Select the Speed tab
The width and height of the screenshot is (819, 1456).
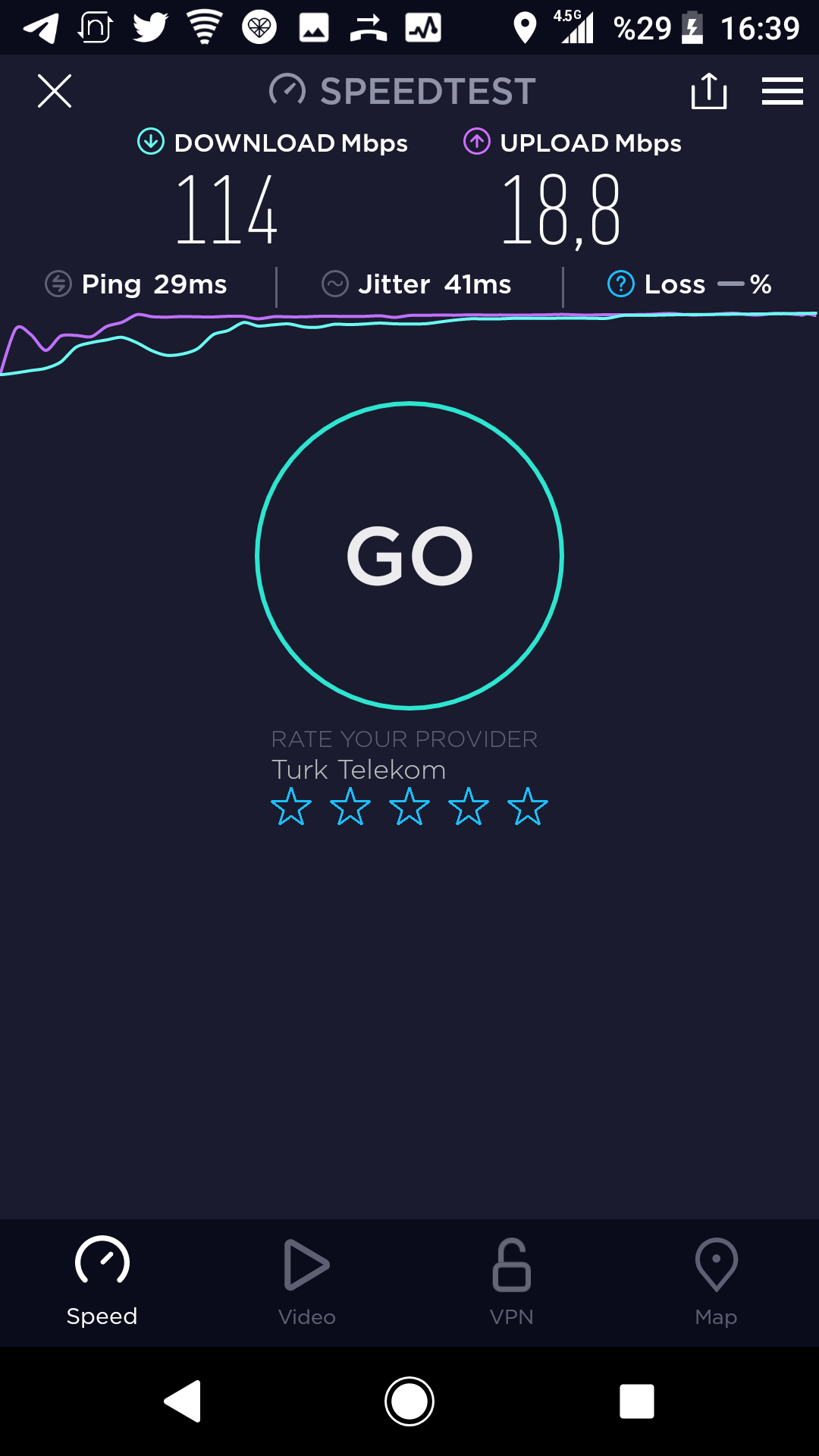coord(102,1282)
